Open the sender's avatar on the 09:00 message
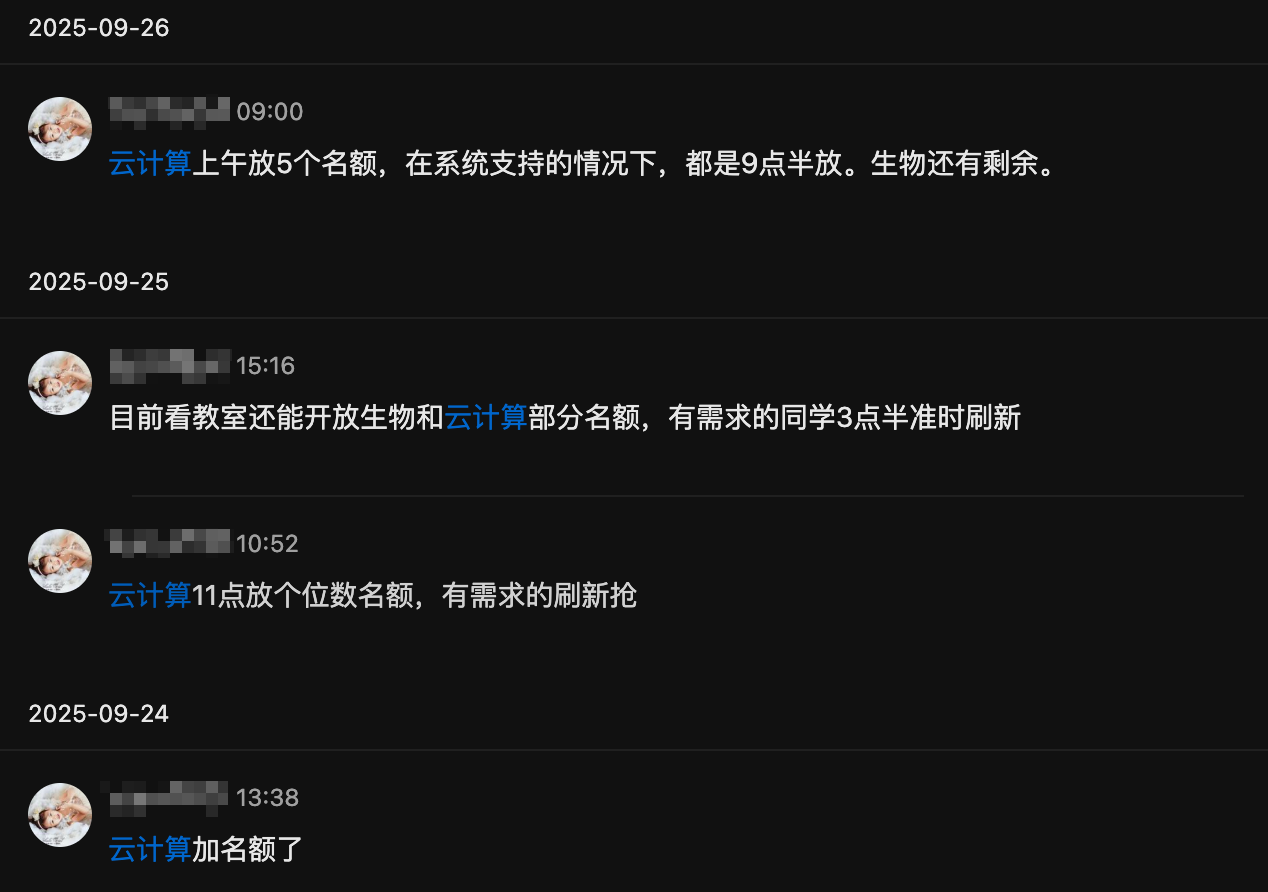 [x=60, y=129]
